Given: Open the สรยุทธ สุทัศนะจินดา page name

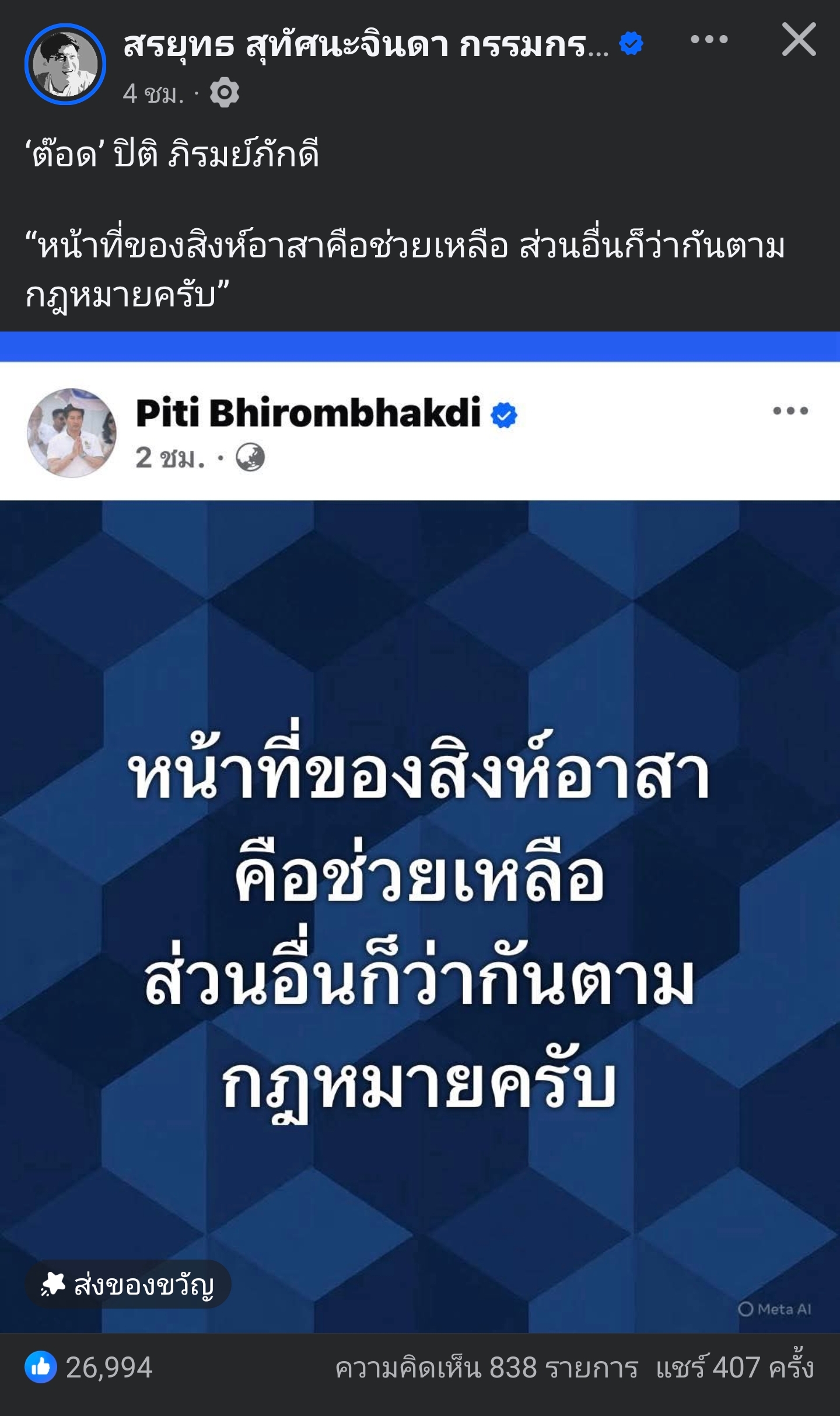Looking at the screenshot, I should click(366, 44).
